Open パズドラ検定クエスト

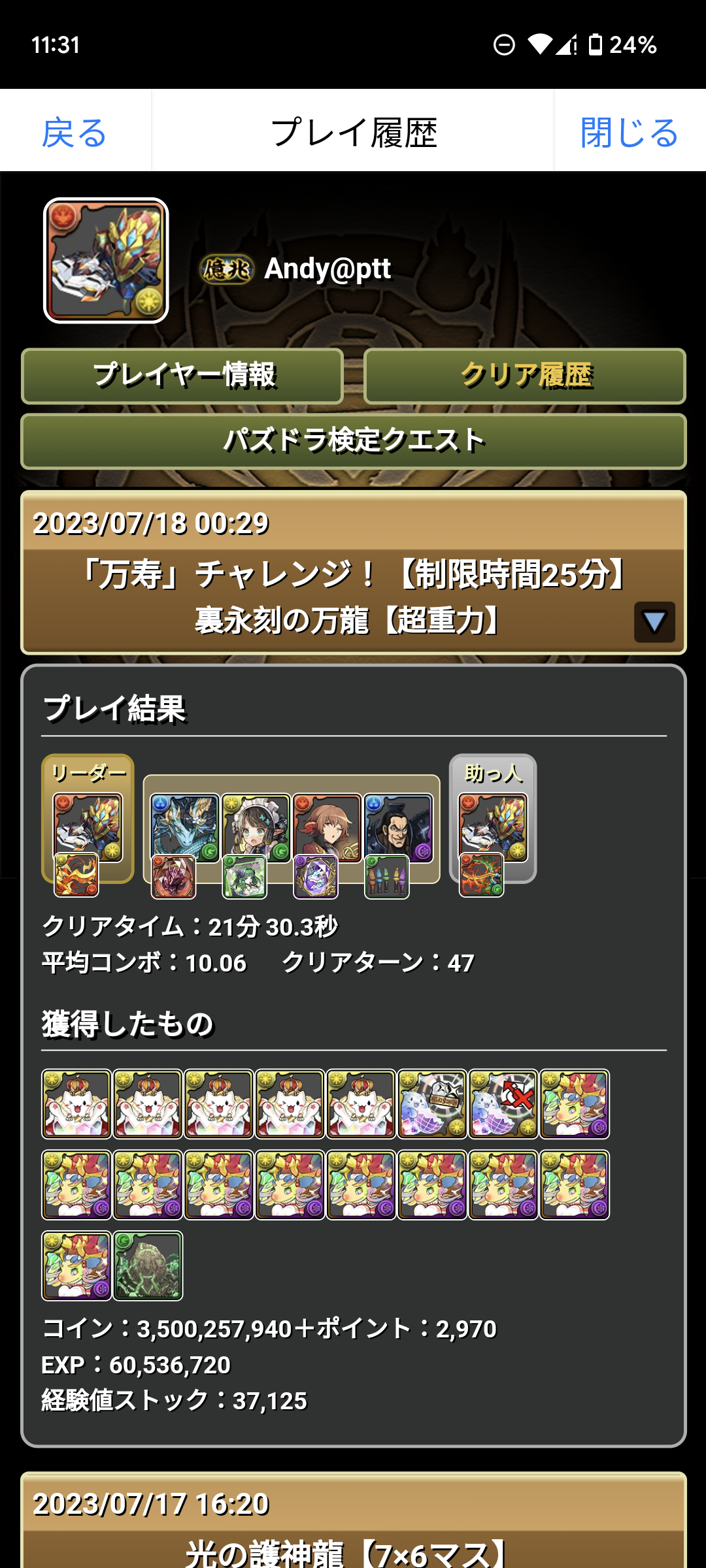click(353, 441)
